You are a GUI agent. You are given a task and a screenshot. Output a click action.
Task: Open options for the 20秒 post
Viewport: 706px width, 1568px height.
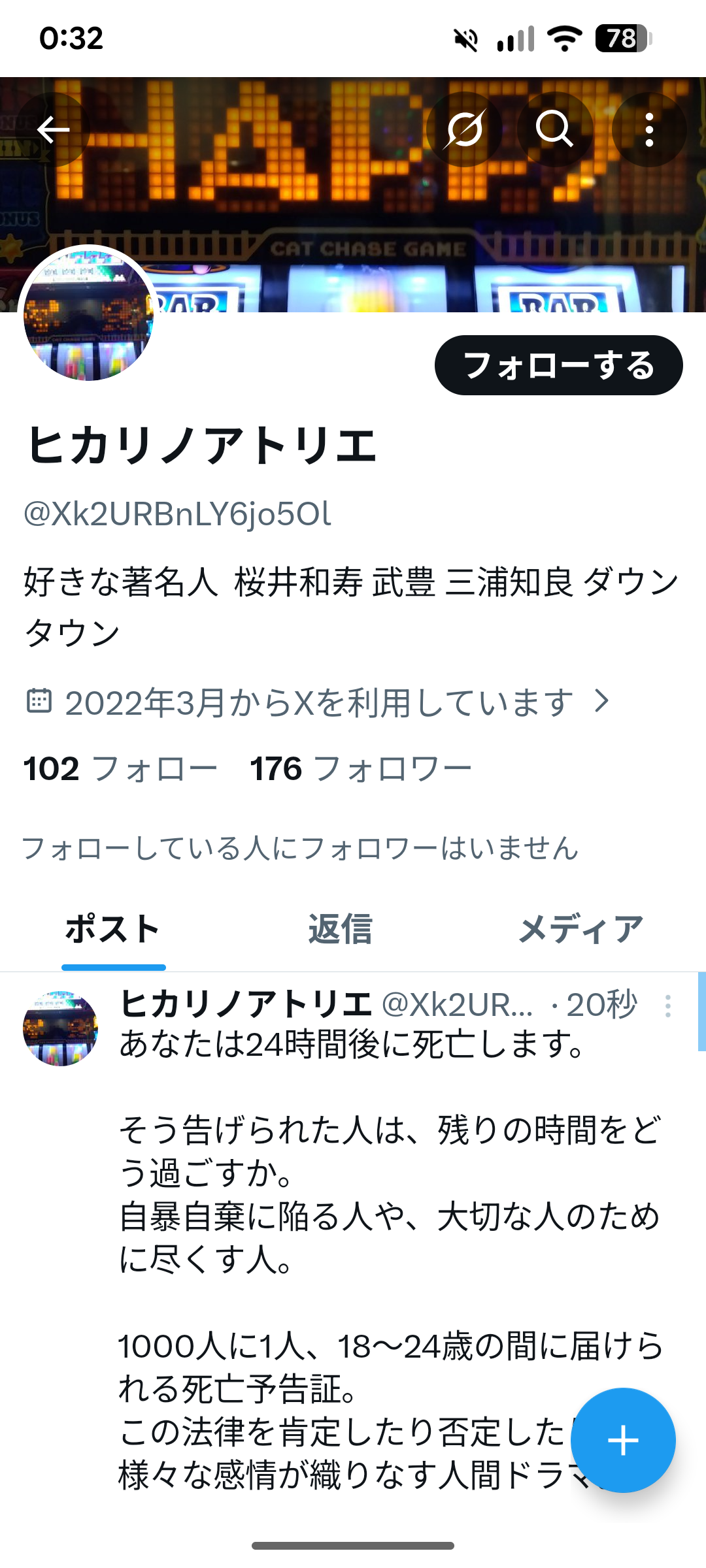[667, 1006]
